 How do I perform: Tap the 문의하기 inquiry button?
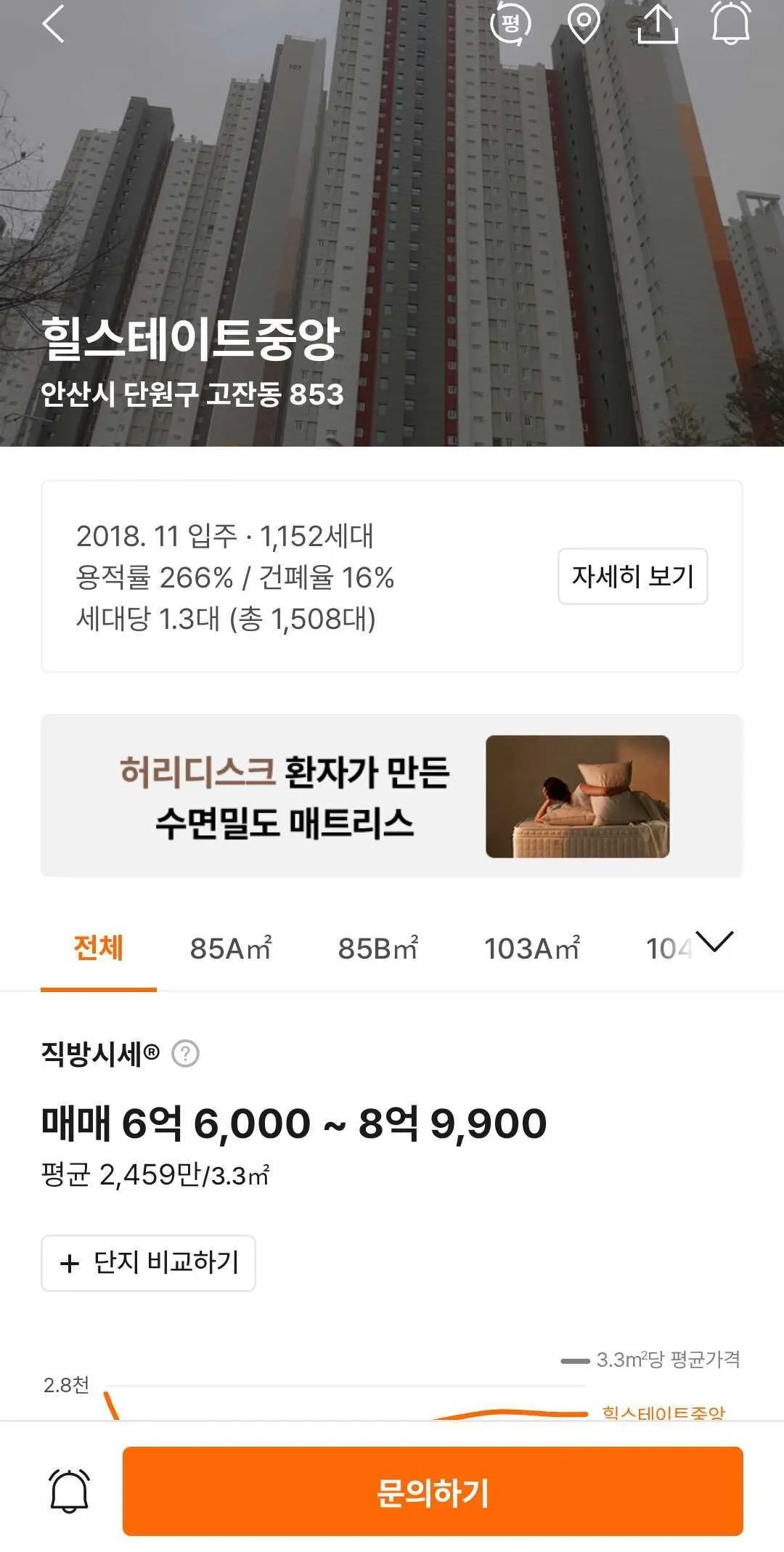pos(433,1492)
